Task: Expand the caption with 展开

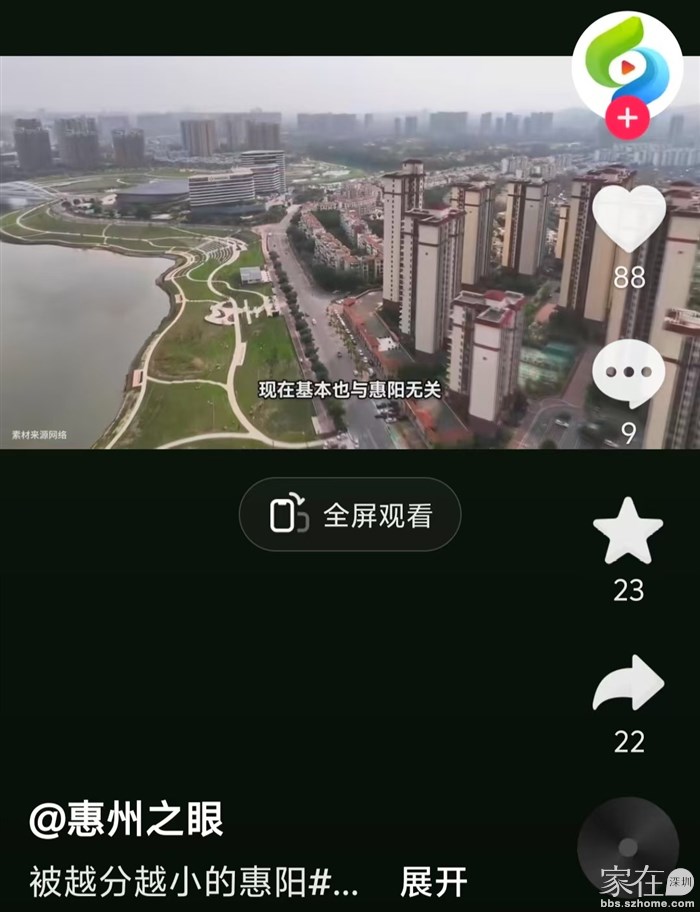Action: pos(433,882)
